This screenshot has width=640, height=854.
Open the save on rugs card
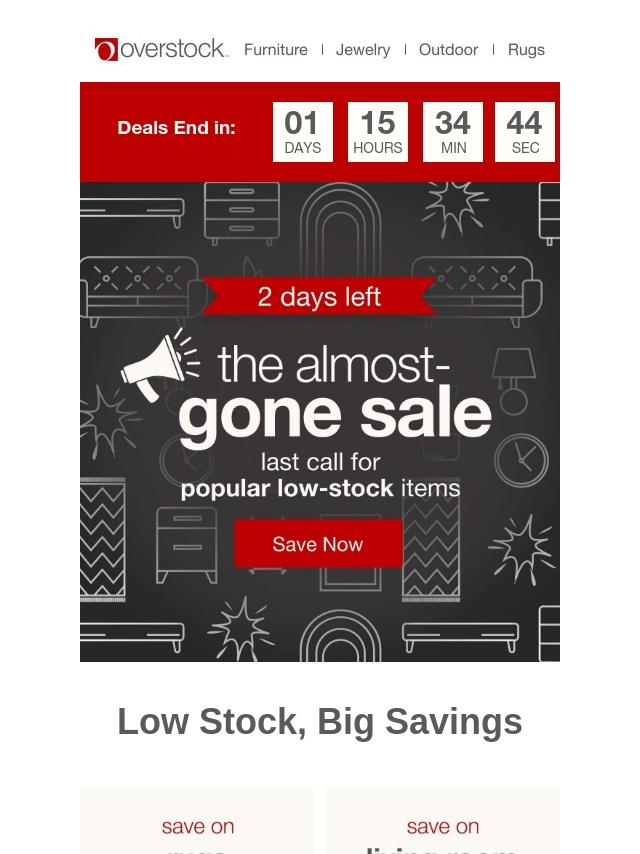coord(197,821)
